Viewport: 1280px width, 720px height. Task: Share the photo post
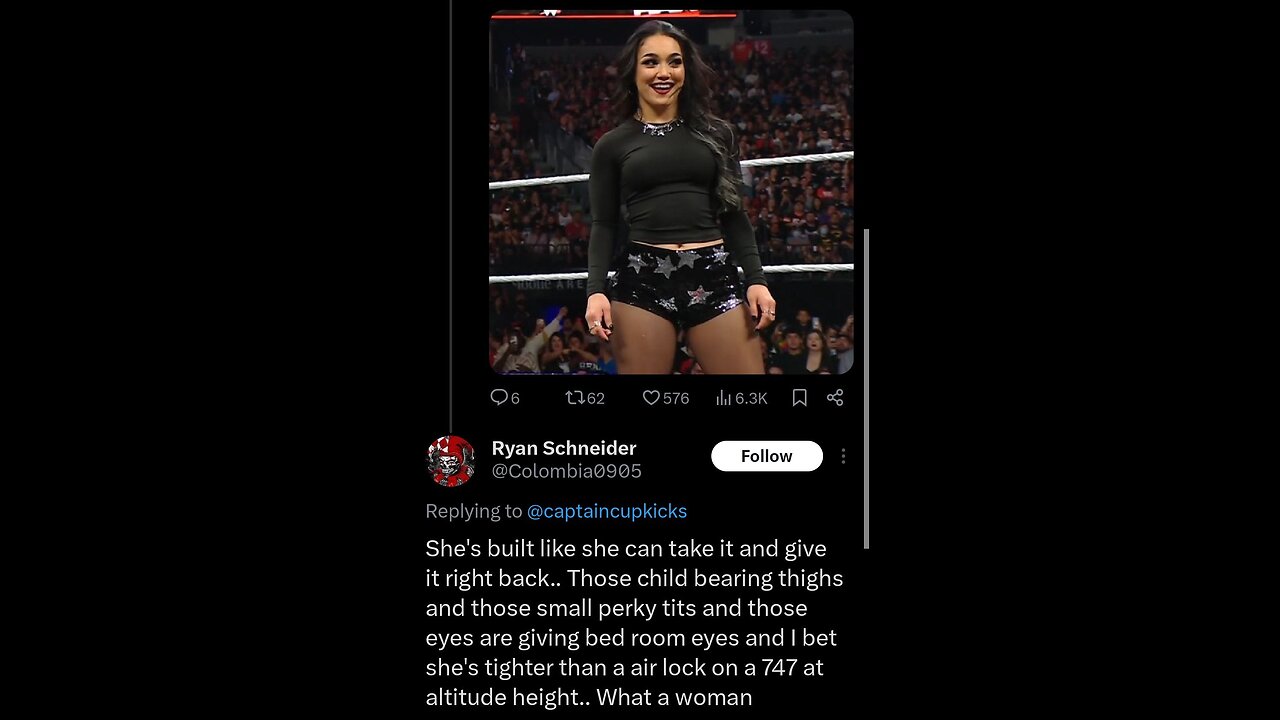pos(835,398)
